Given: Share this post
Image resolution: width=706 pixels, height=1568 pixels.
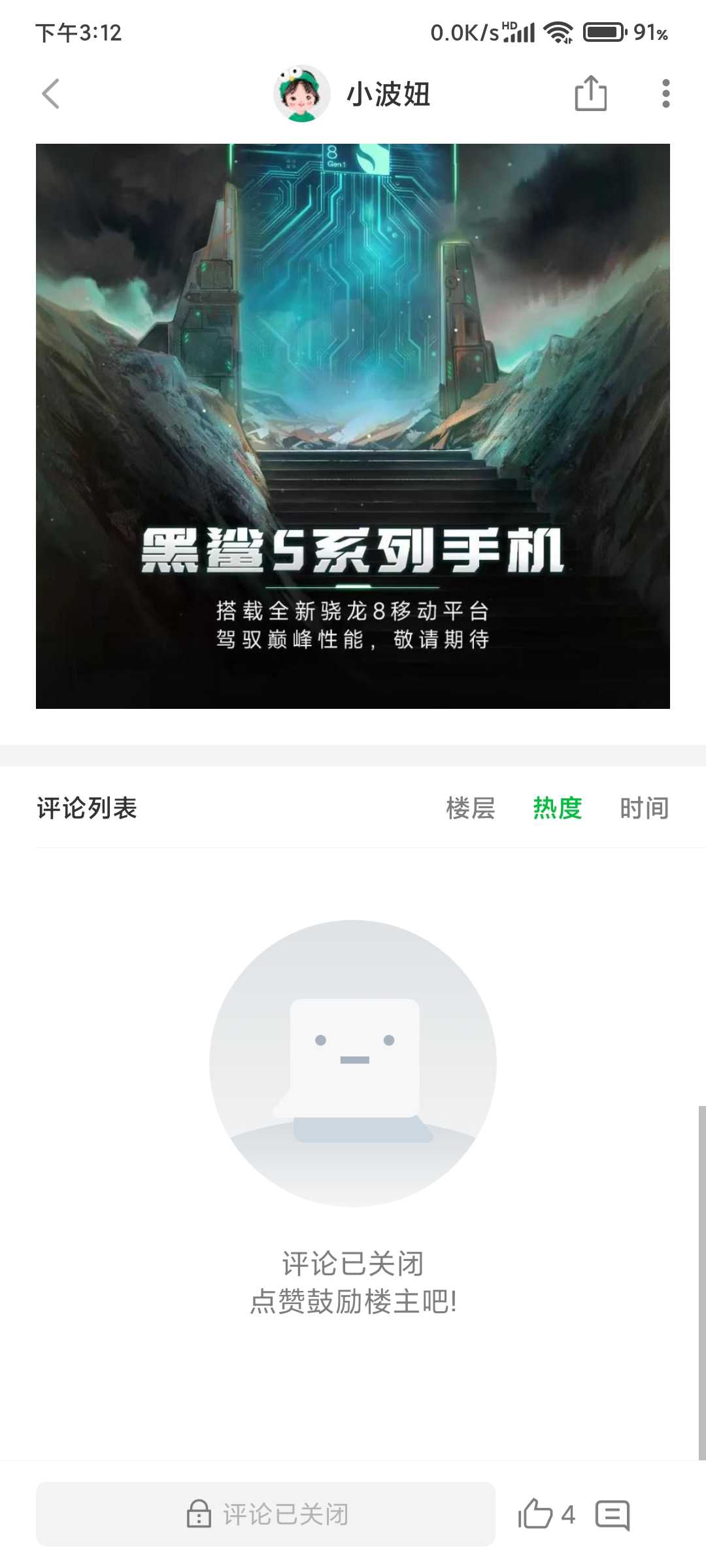Looking at the screenshot, I should click(590, 93).
